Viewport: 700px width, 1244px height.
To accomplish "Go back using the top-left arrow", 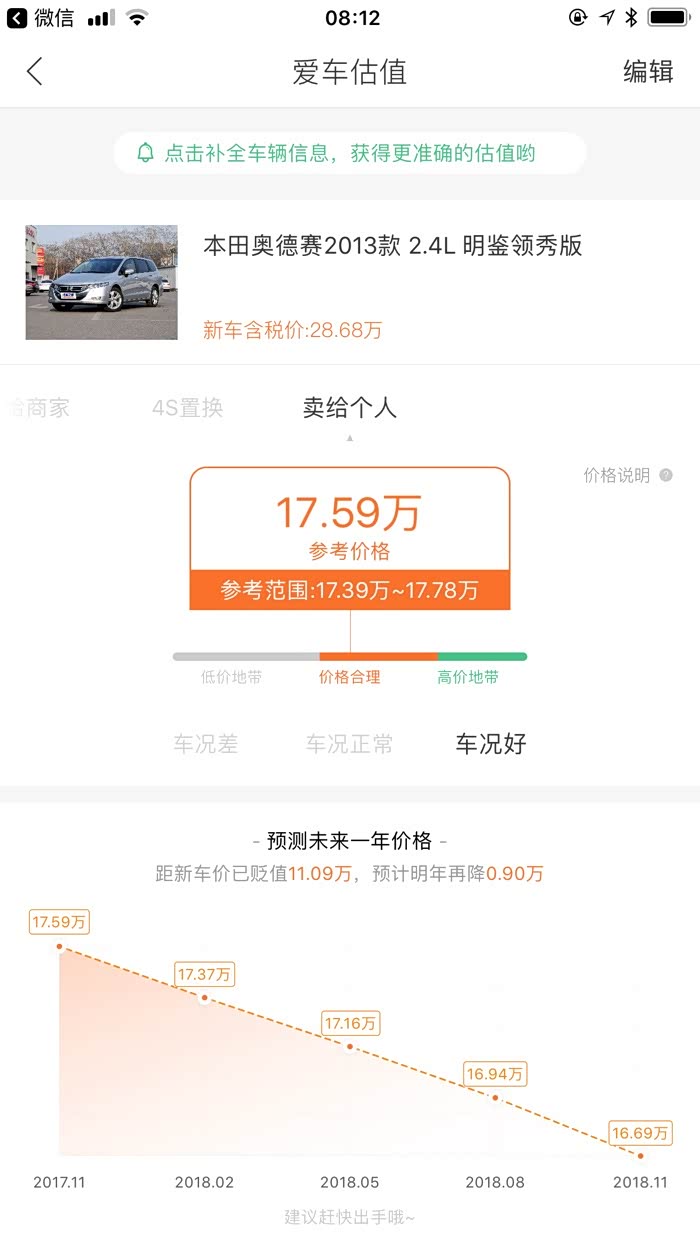I will point(35,71).
